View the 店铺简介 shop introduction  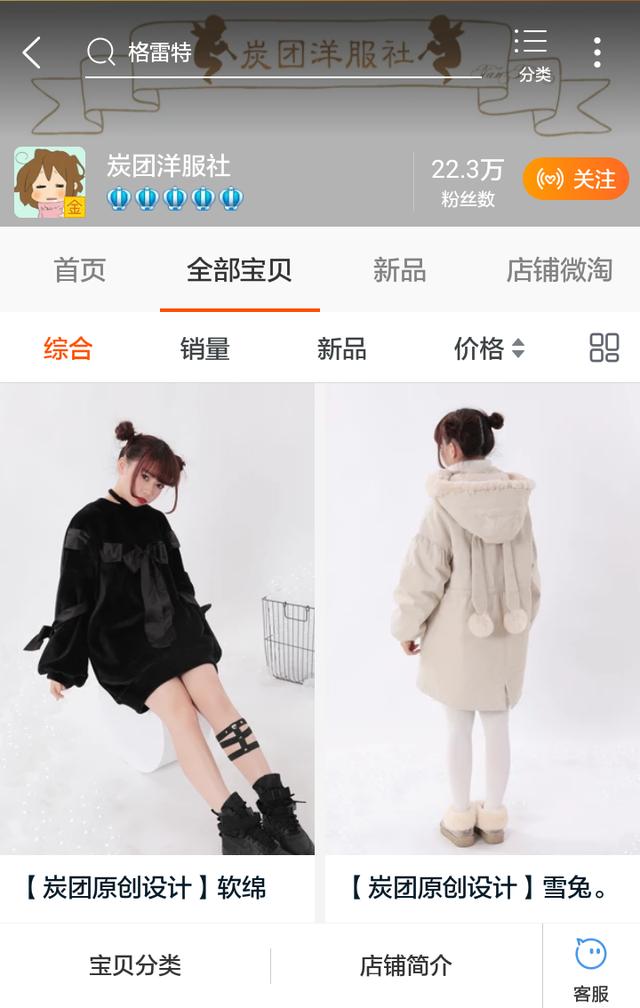[x=406, y=966]
